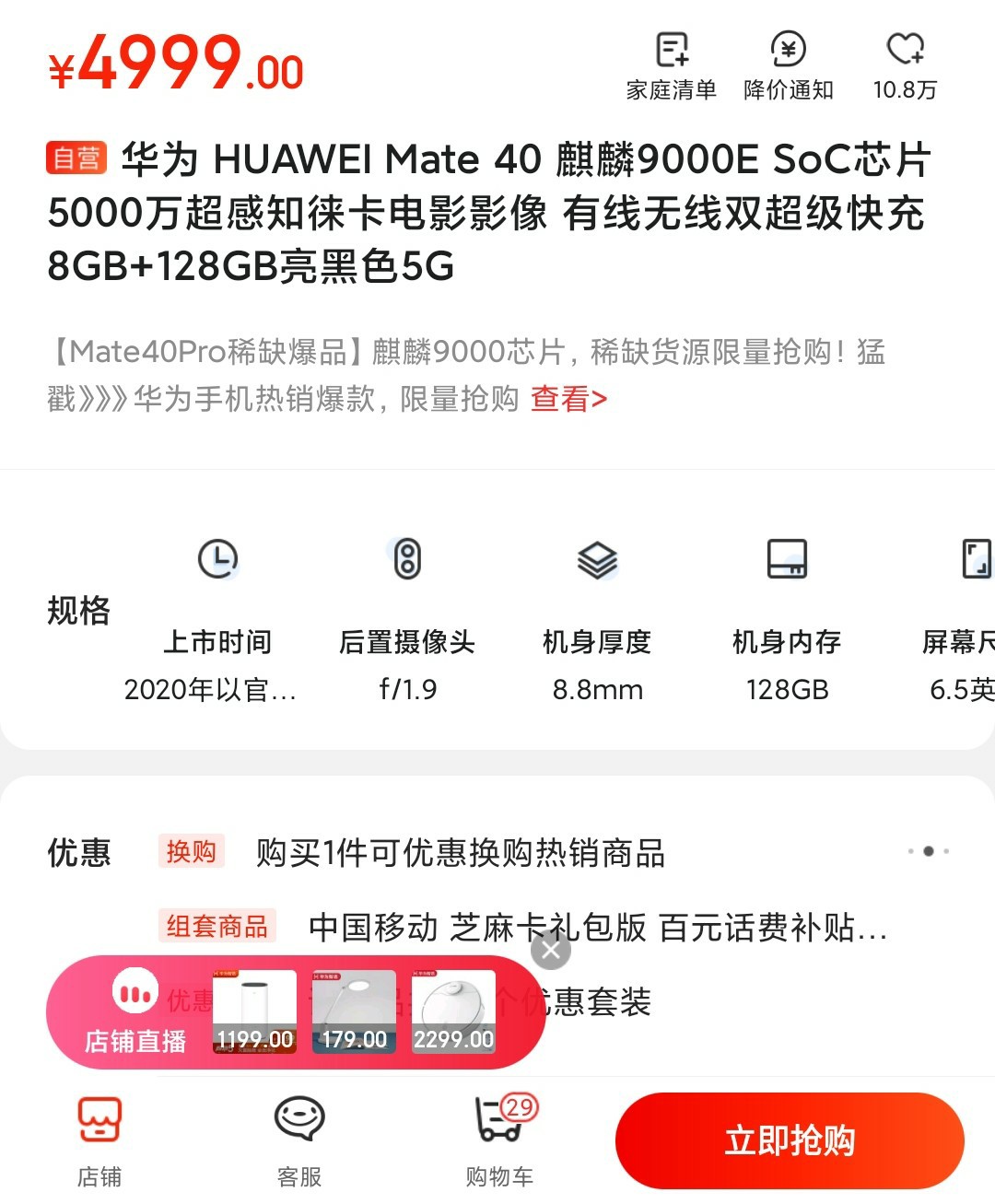View live item priced 2299.00
Image resolution: width=995 pixels, height=1204 pixels.
tap(453, 1011)
